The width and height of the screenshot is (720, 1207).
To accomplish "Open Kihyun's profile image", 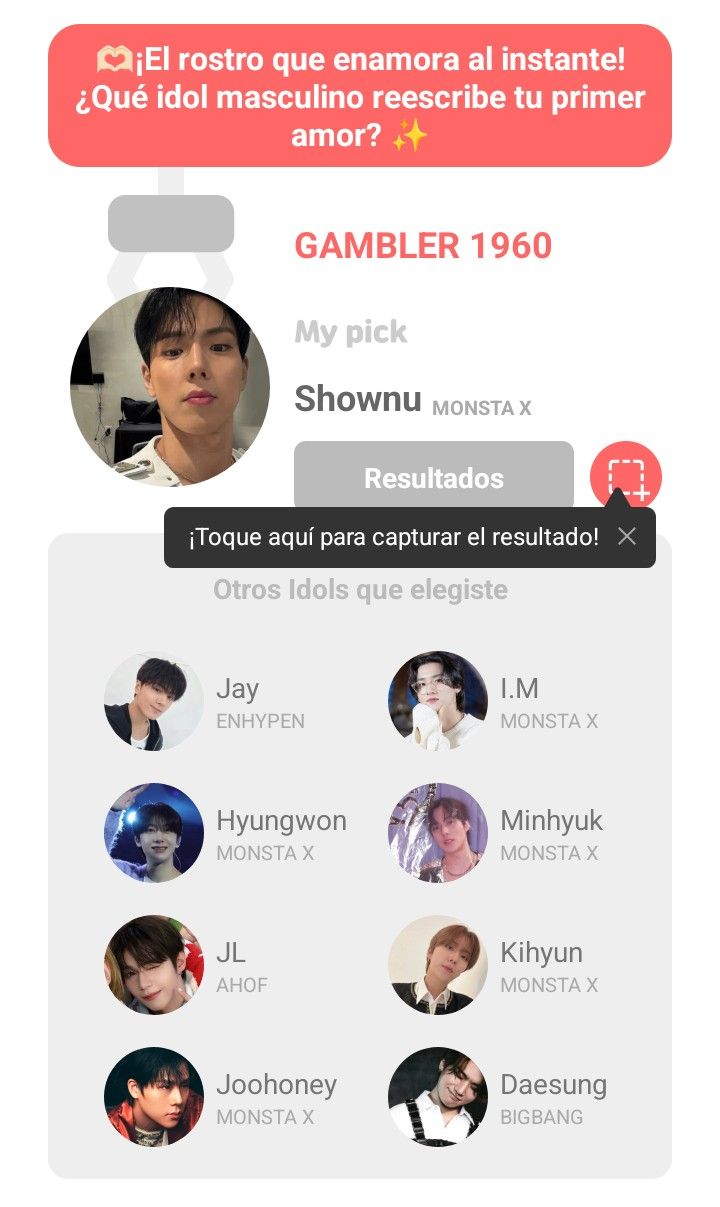I will 437,965.
